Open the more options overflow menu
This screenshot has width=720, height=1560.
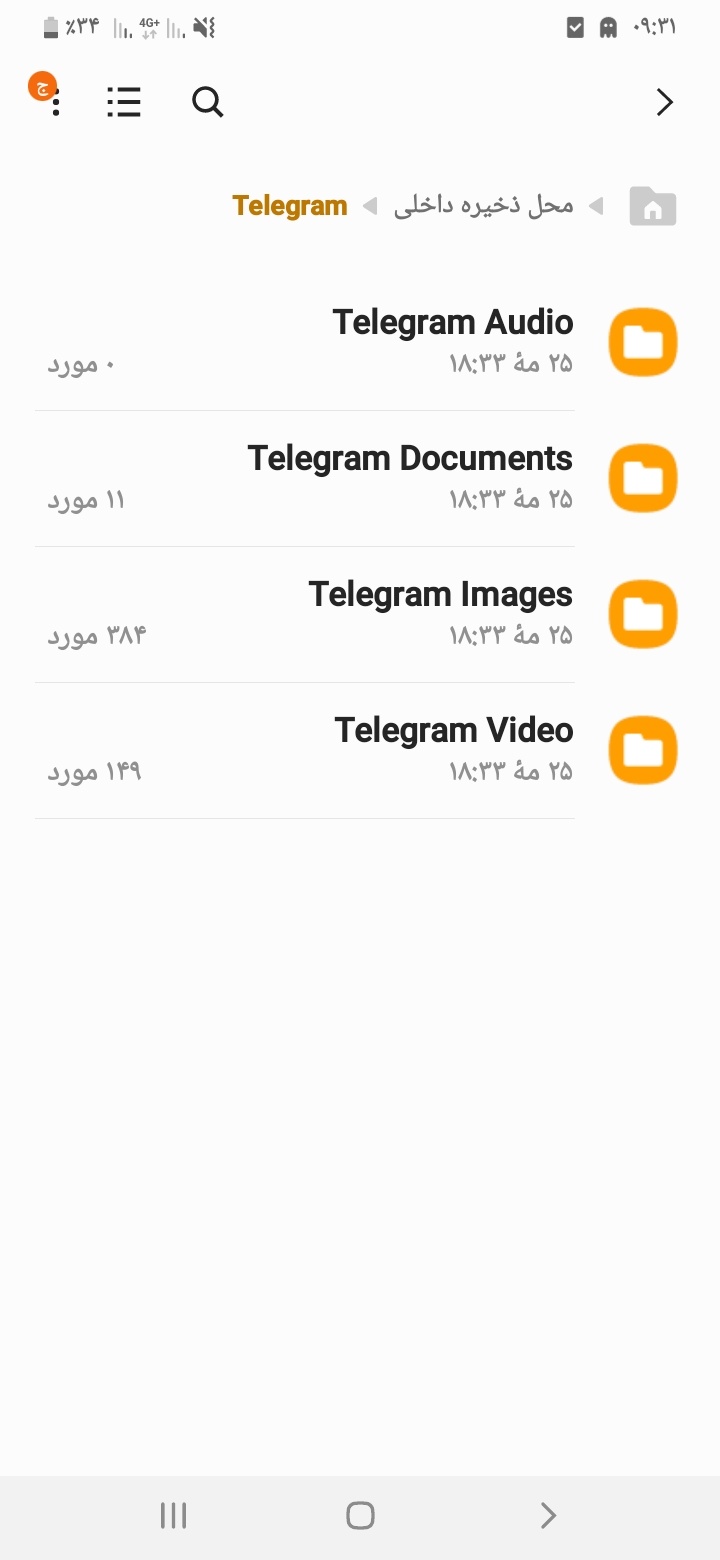(56, 102)
